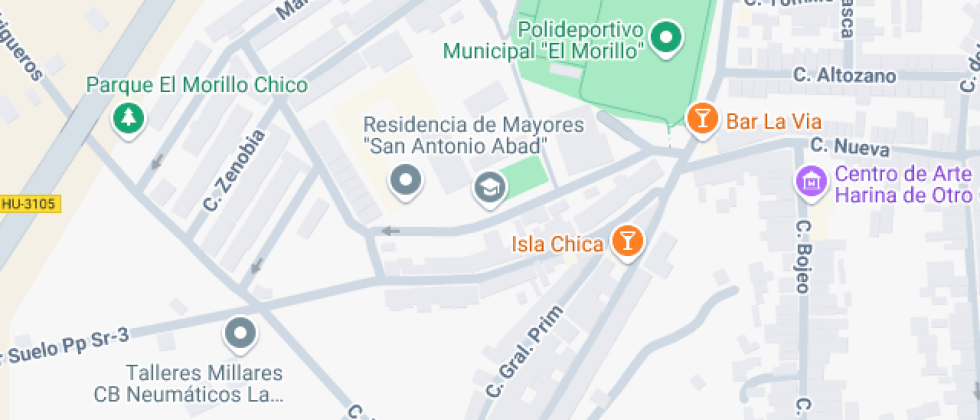Image resolution: width=980 pixels, height=420 pixels.
Task: Tap the Isla Chica bar marker
Action: tap(627, 241)
